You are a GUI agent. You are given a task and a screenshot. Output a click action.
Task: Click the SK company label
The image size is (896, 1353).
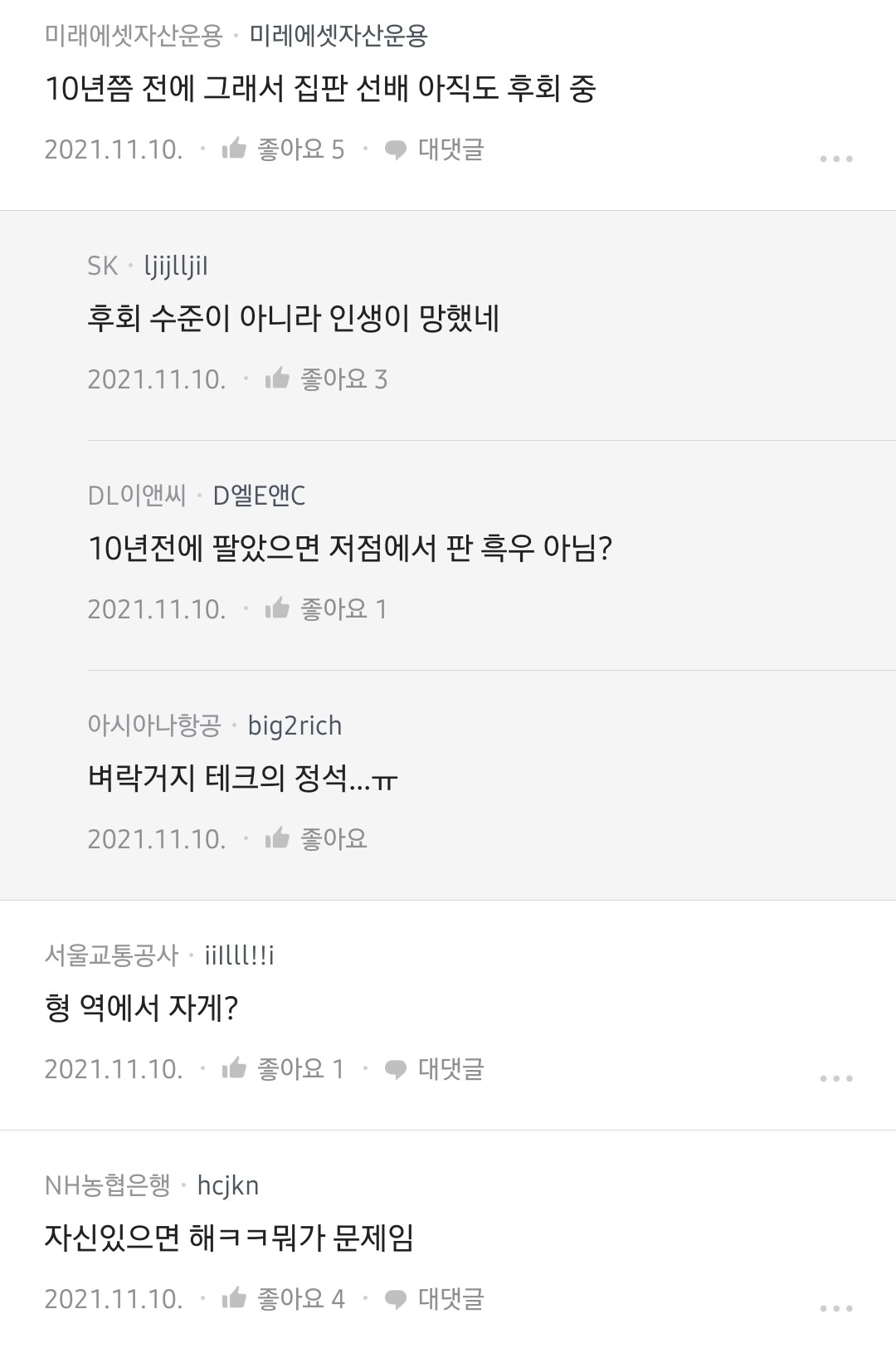(x=101, y=264)
